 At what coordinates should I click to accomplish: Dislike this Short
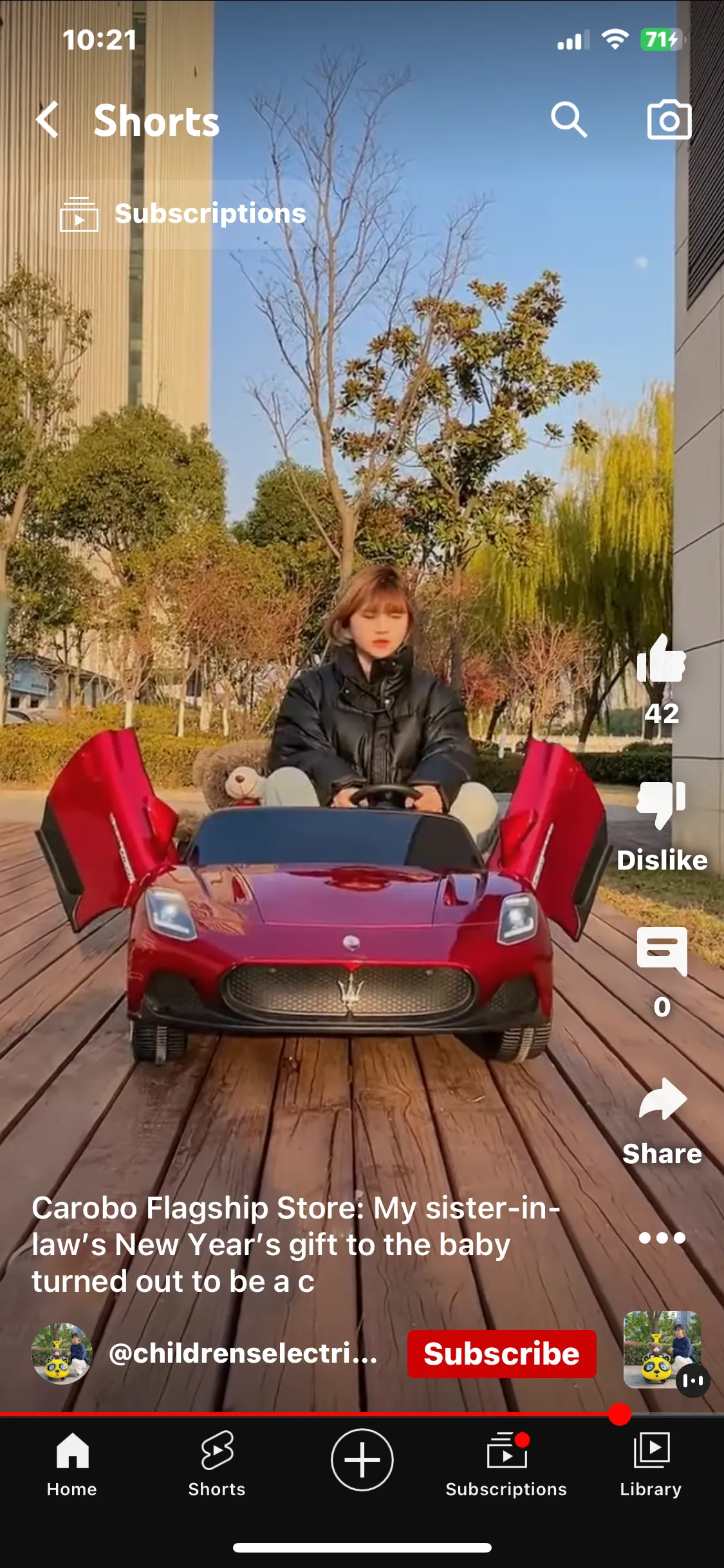(x=662, y=806)
